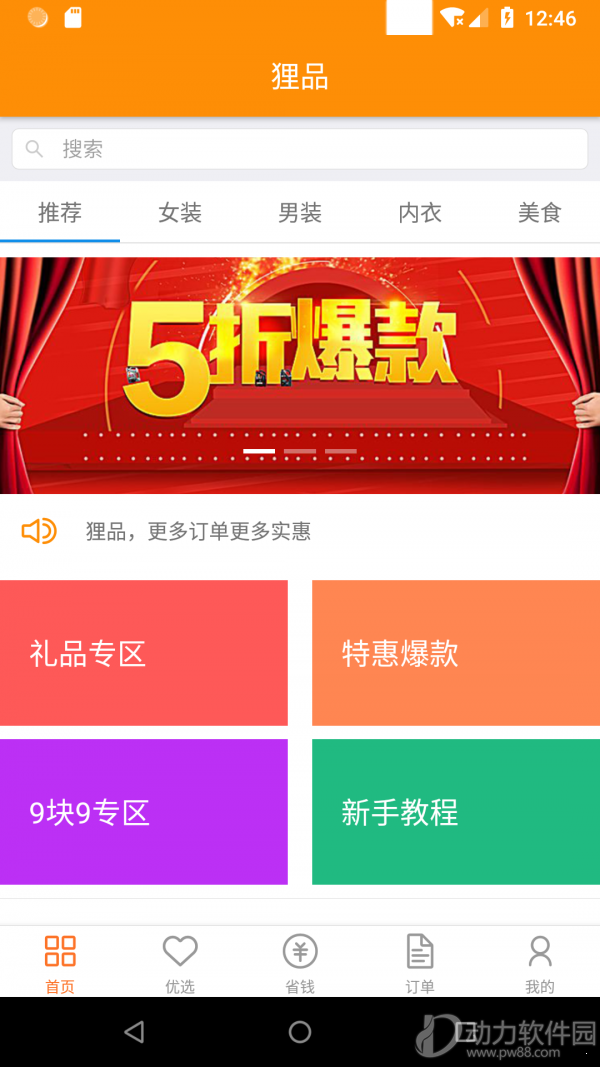The width and height of the screenshot is (600, 1067).
Task: Select the 内衣 category tab
Action: coord(420,212)
